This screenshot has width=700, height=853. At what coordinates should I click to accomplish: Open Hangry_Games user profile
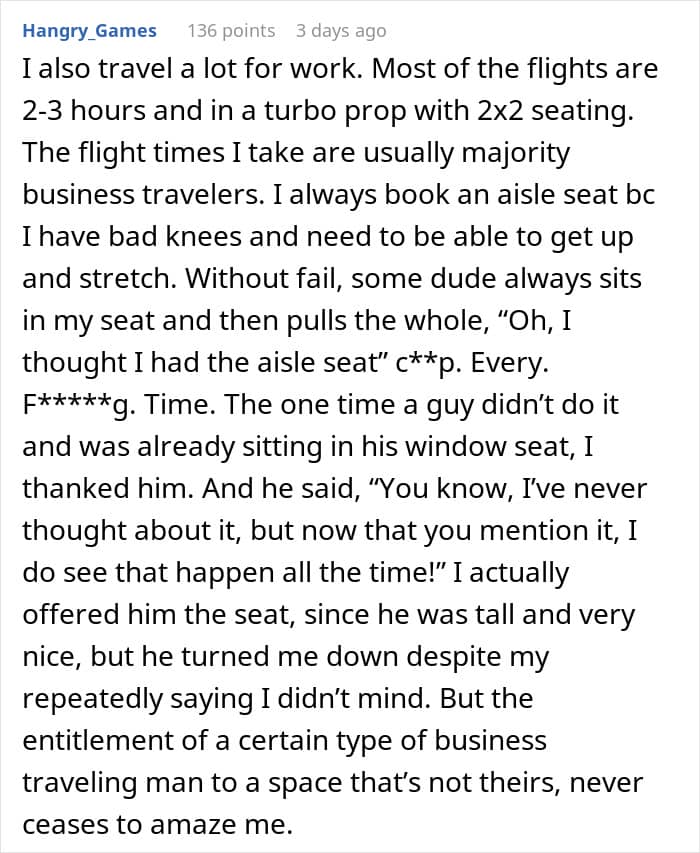(89, 31)
